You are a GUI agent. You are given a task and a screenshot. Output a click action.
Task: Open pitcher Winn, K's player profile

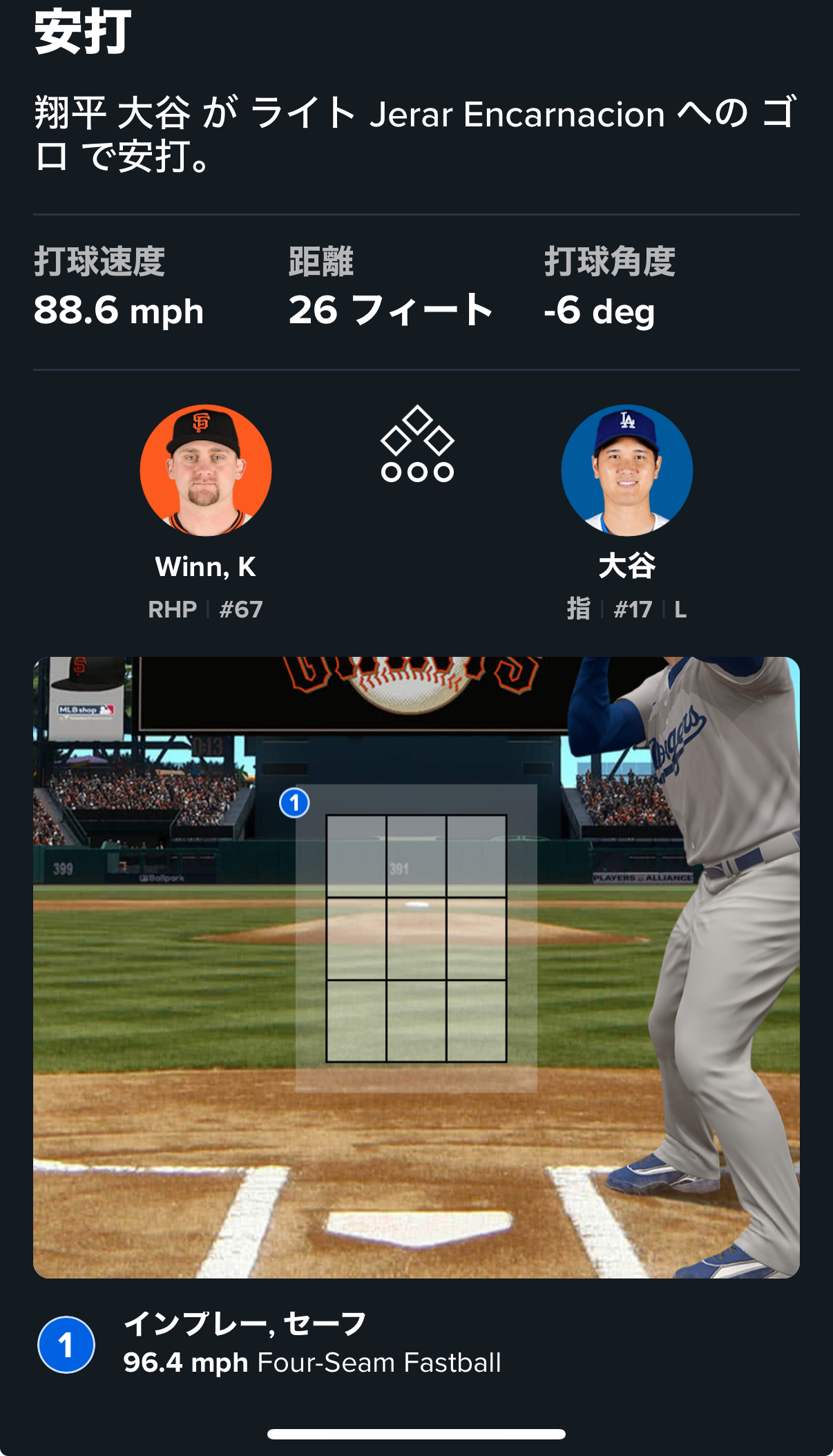pos(205,471)
